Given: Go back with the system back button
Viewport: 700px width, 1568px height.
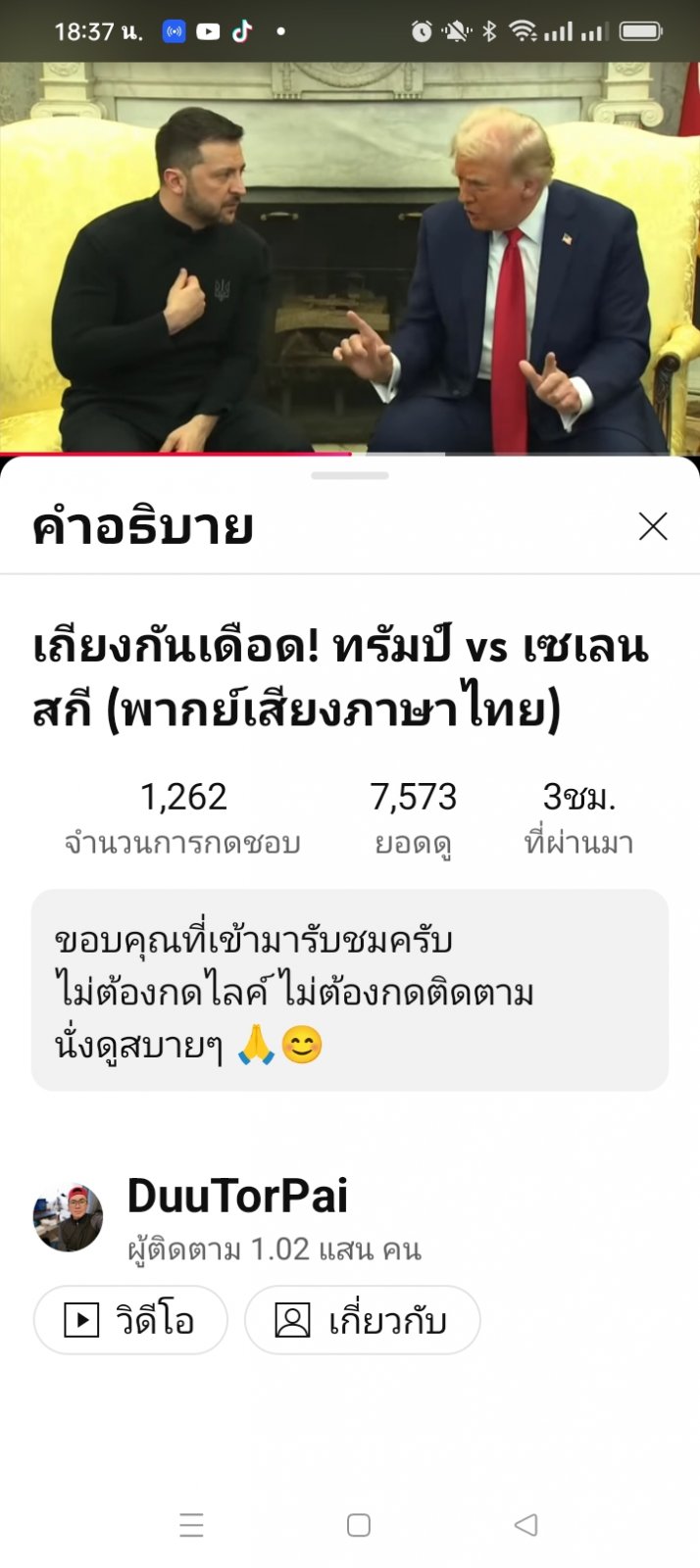Looking at the screenshot, I should [x=526, y=1525].
